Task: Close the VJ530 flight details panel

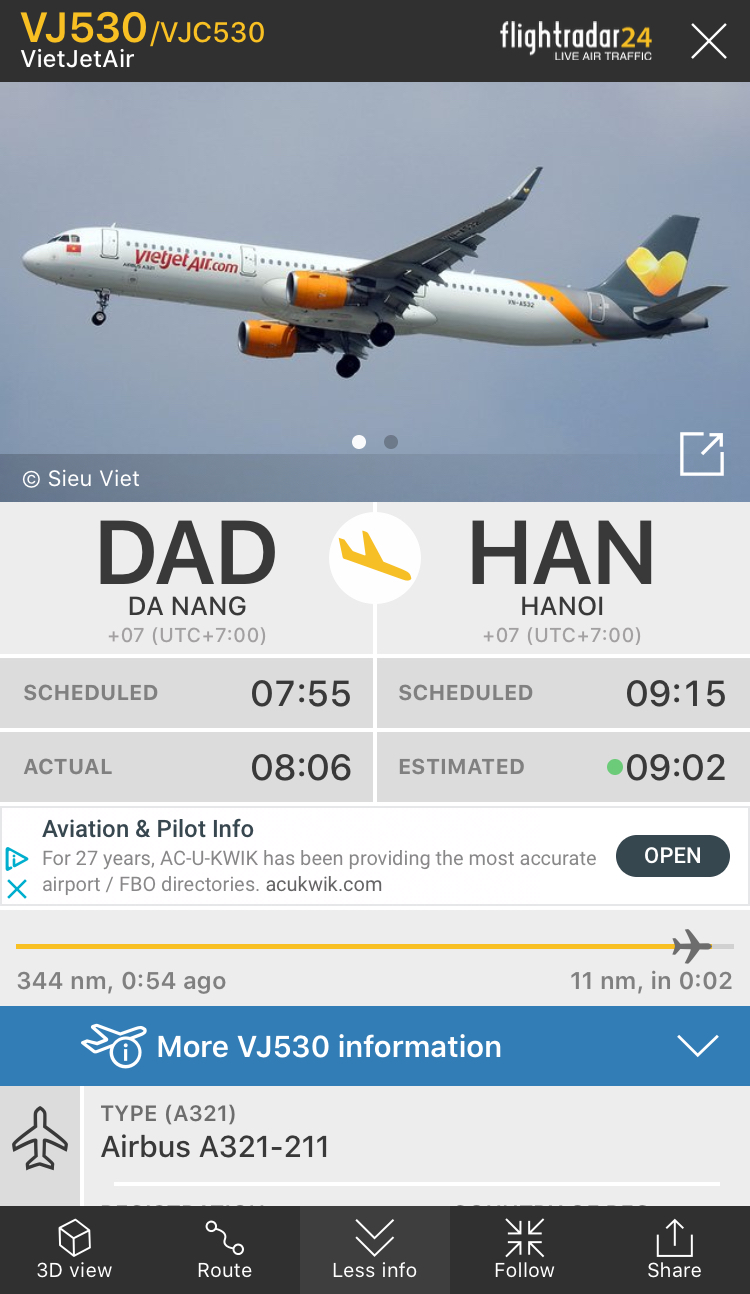Action: coord(708,41)
